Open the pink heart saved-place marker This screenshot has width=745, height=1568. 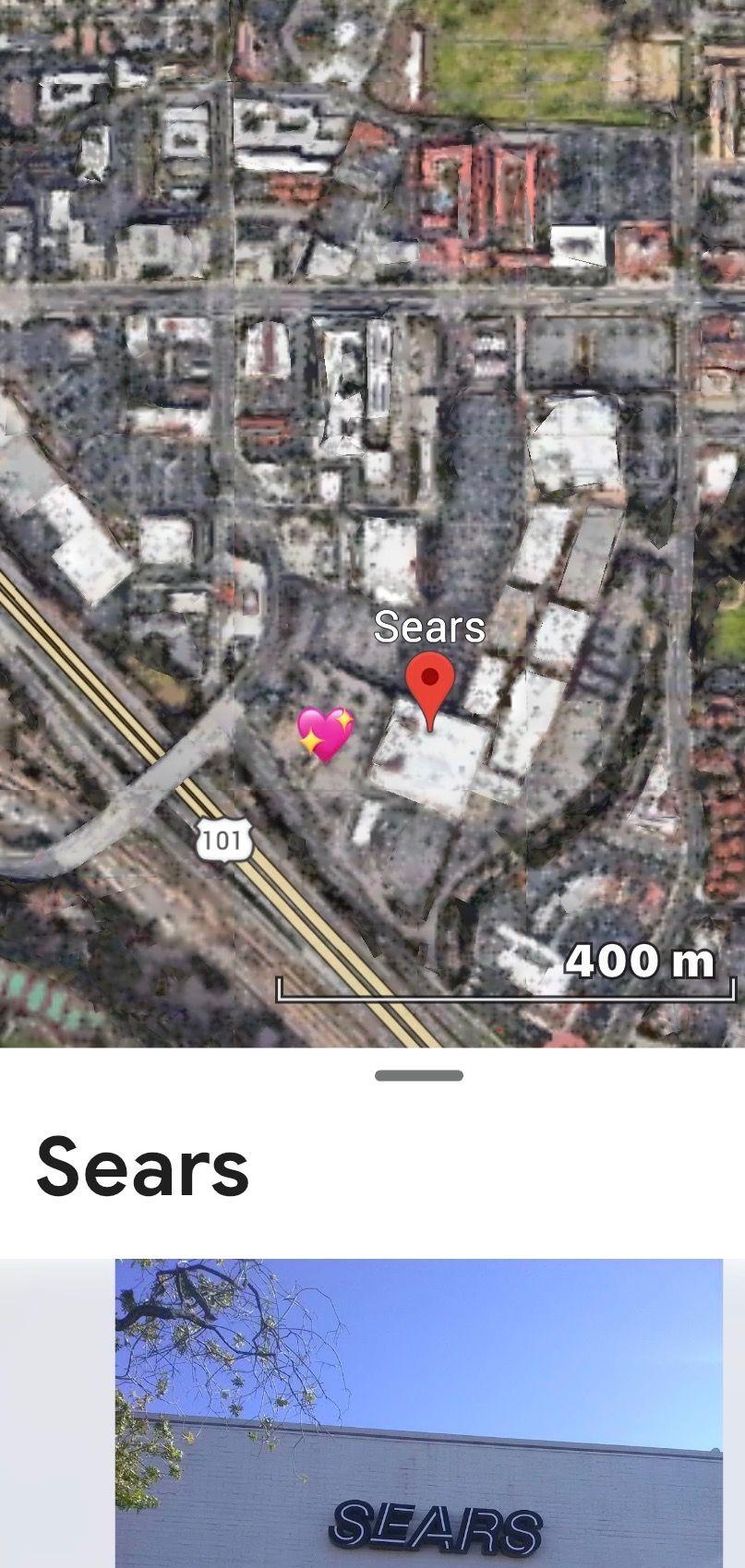(x=326, y=735)
